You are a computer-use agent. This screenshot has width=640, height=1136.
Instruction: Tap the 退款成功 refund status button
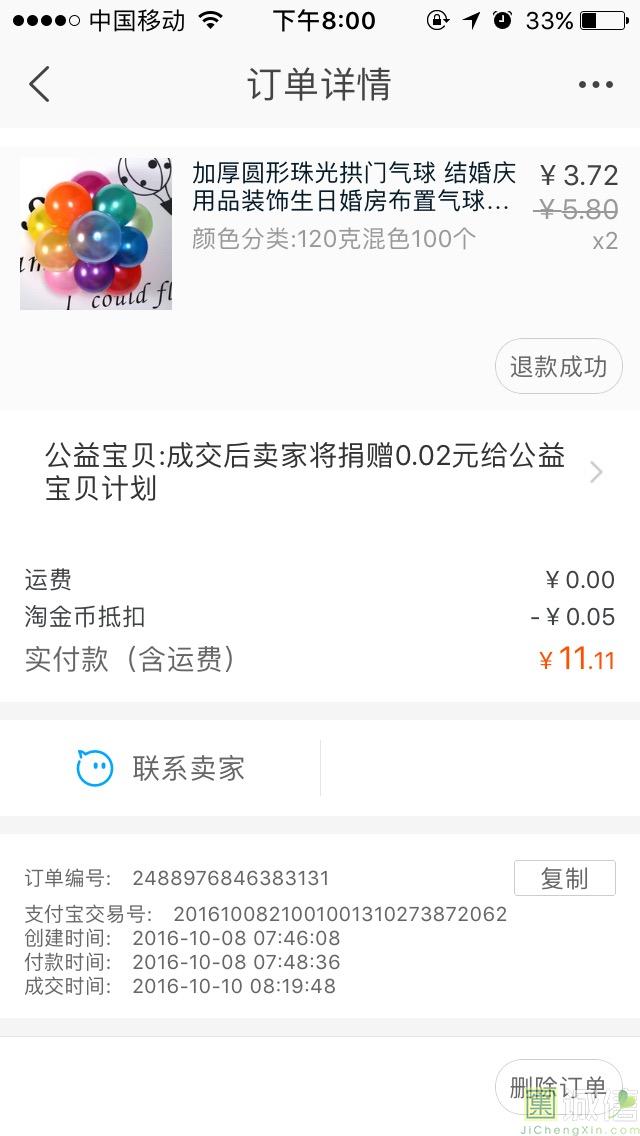(558, 366)
